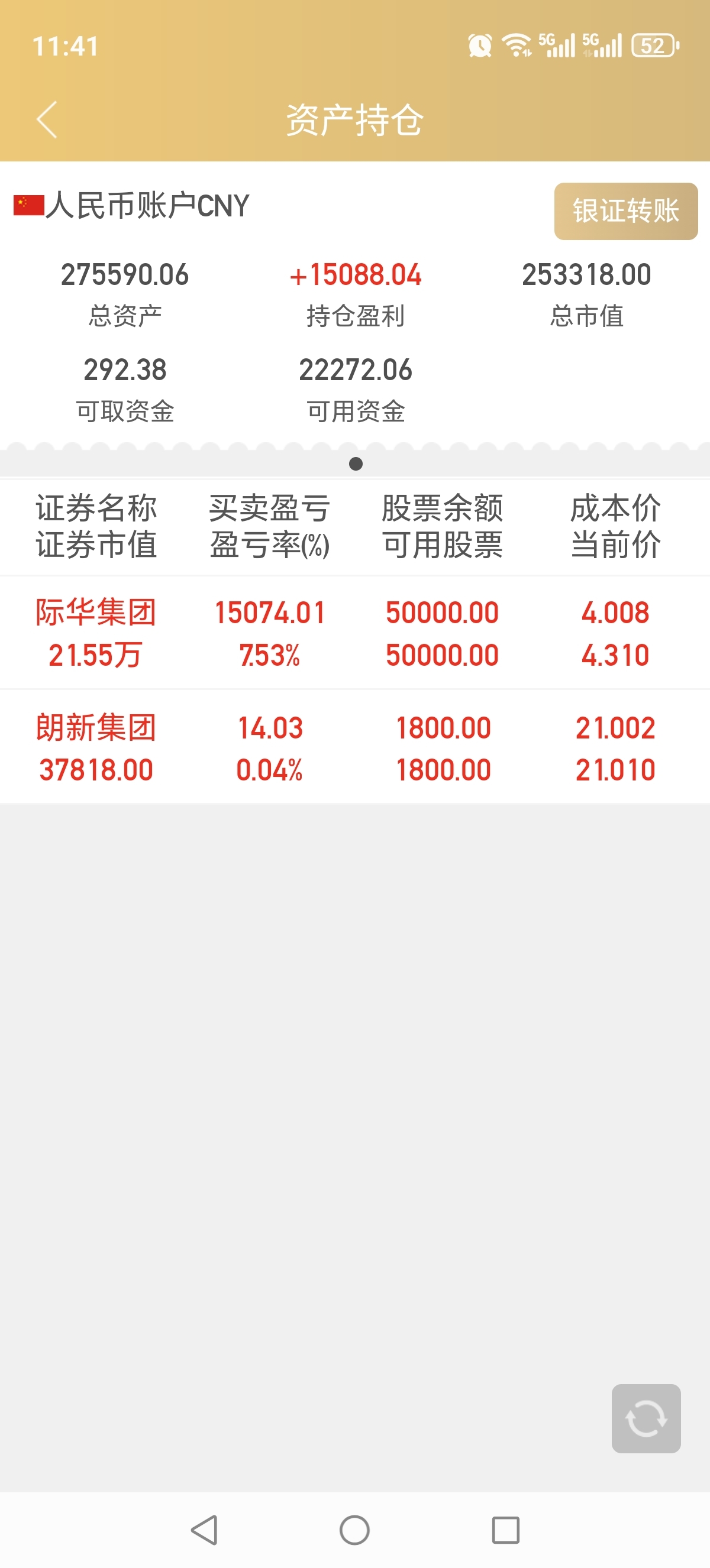The width and height of the screenshot is (710, 1568).
Task: Tap the system home button
Action: tap(354, 1530)
